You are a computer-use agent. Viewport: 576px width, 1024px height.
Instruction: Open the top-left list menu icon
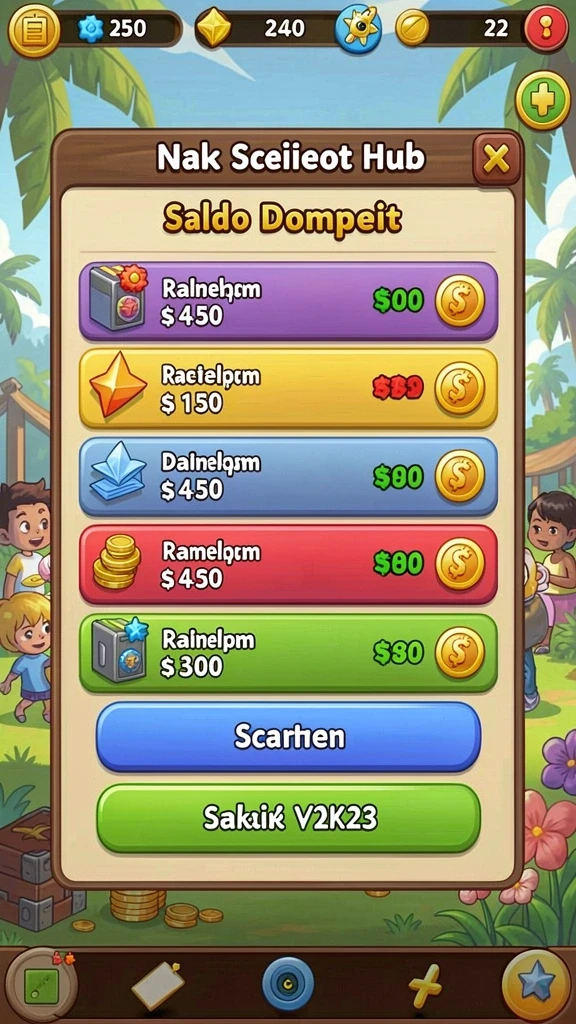(x=34, y=29)
